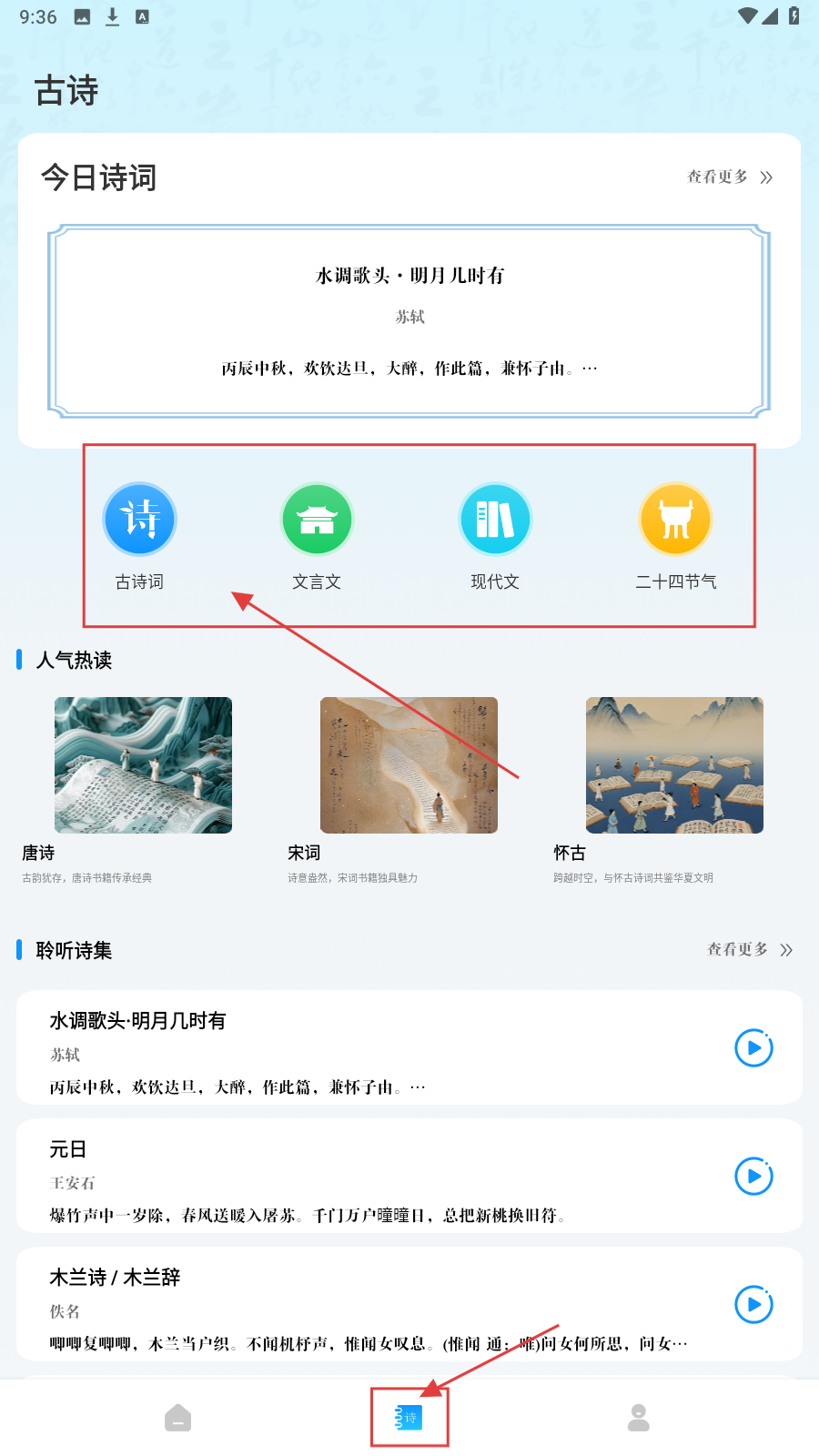Open the 元日 poem by 王安石
The width and height of the screenshot is (819, 1456).
[364, 1177]
